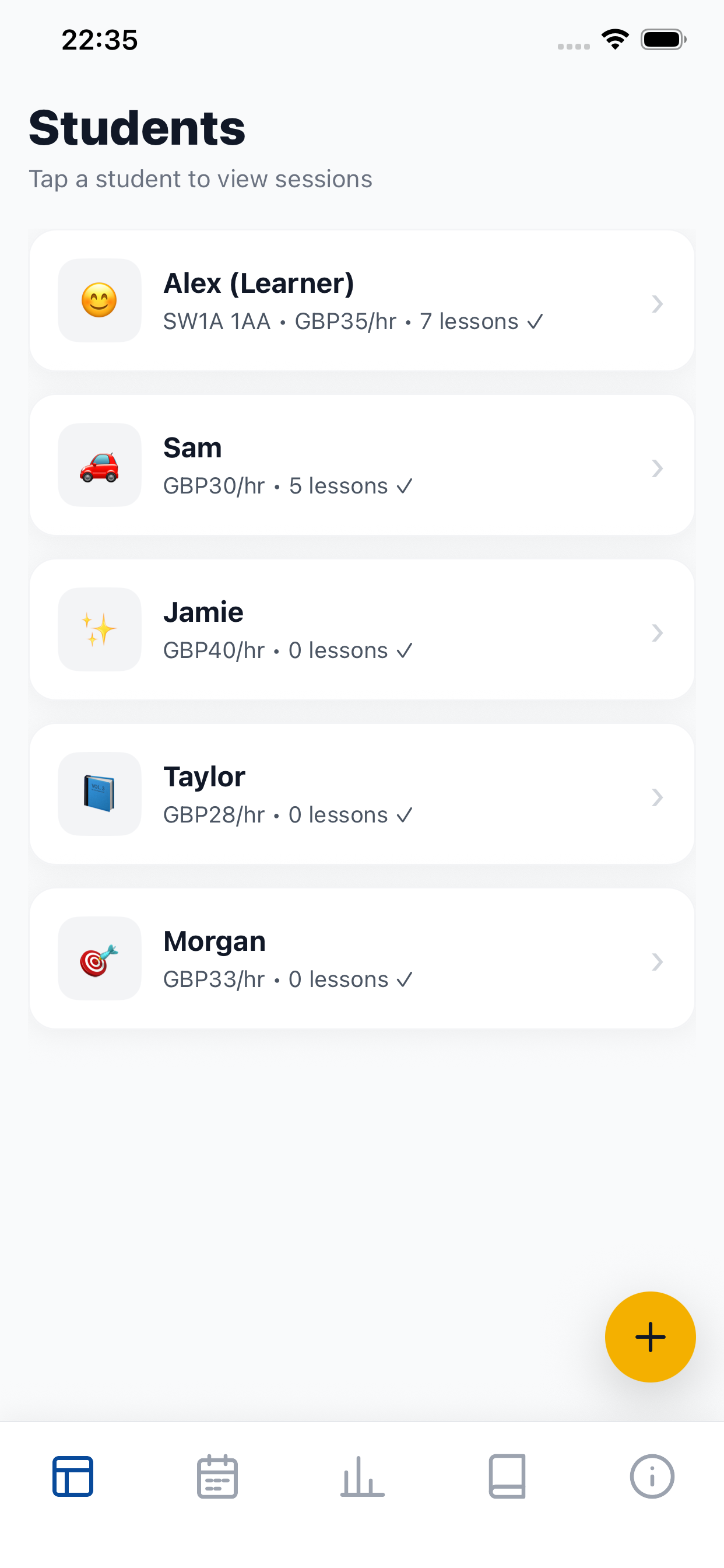Tap Morgan's dart target avatar
Image resolution: width=724 pixels, height=1568 pixels.
pyautogui.click(x=99, y=958)
